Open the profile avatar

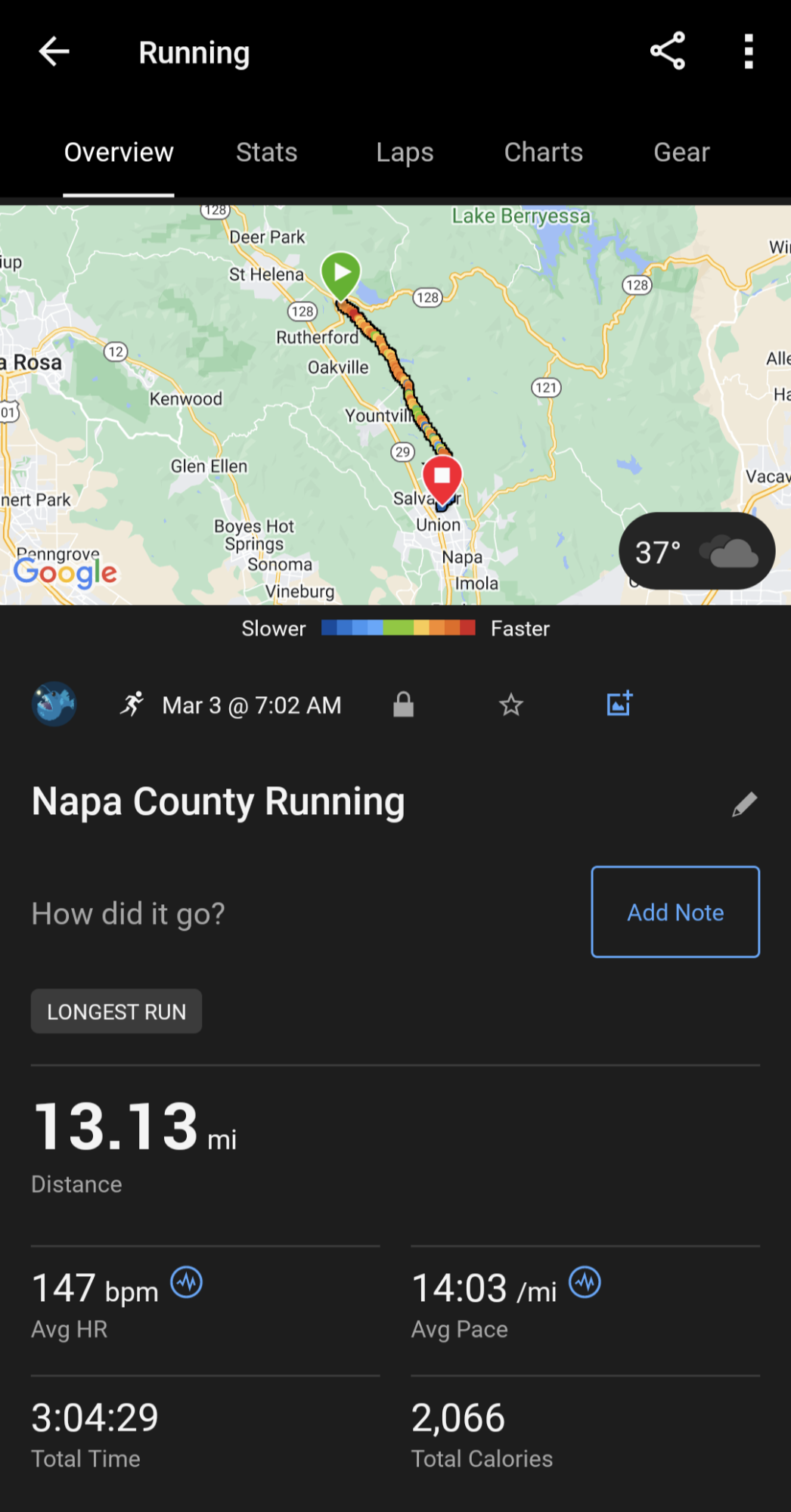[x=54, y=704]
